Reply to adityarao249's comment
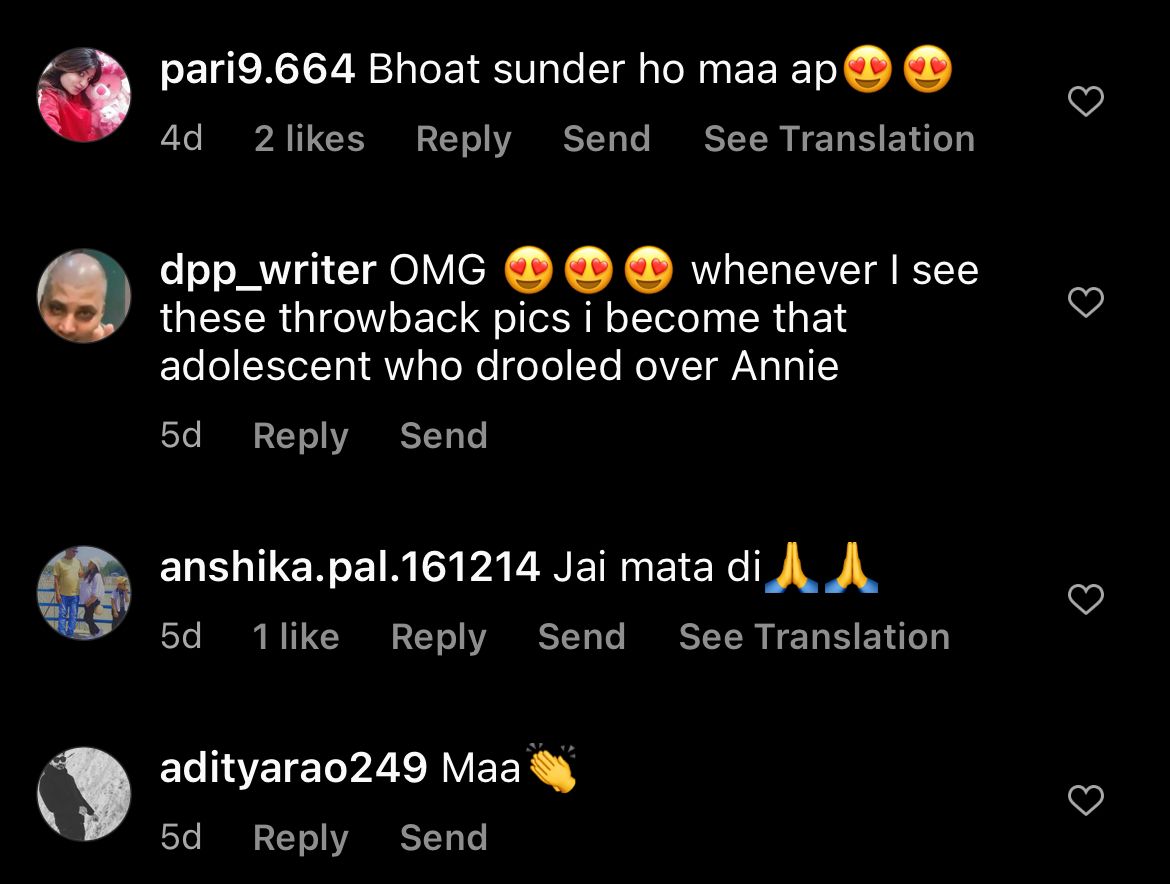Viewport: 1170px width, 884px height. (x=300, y=838)
